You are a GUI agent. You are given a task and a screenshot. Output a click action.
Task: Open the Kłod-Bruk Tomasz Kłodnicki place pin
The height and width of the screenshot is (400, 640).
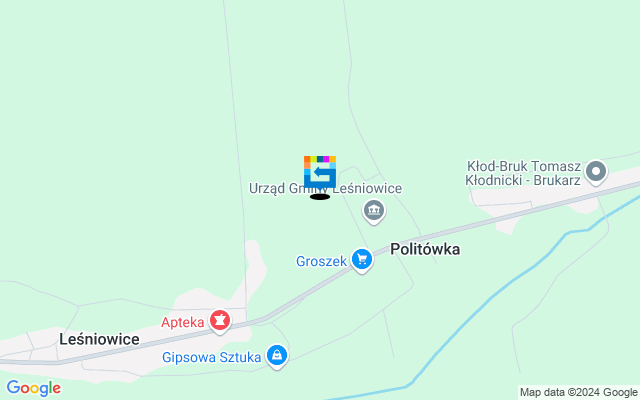click(595, 172)
